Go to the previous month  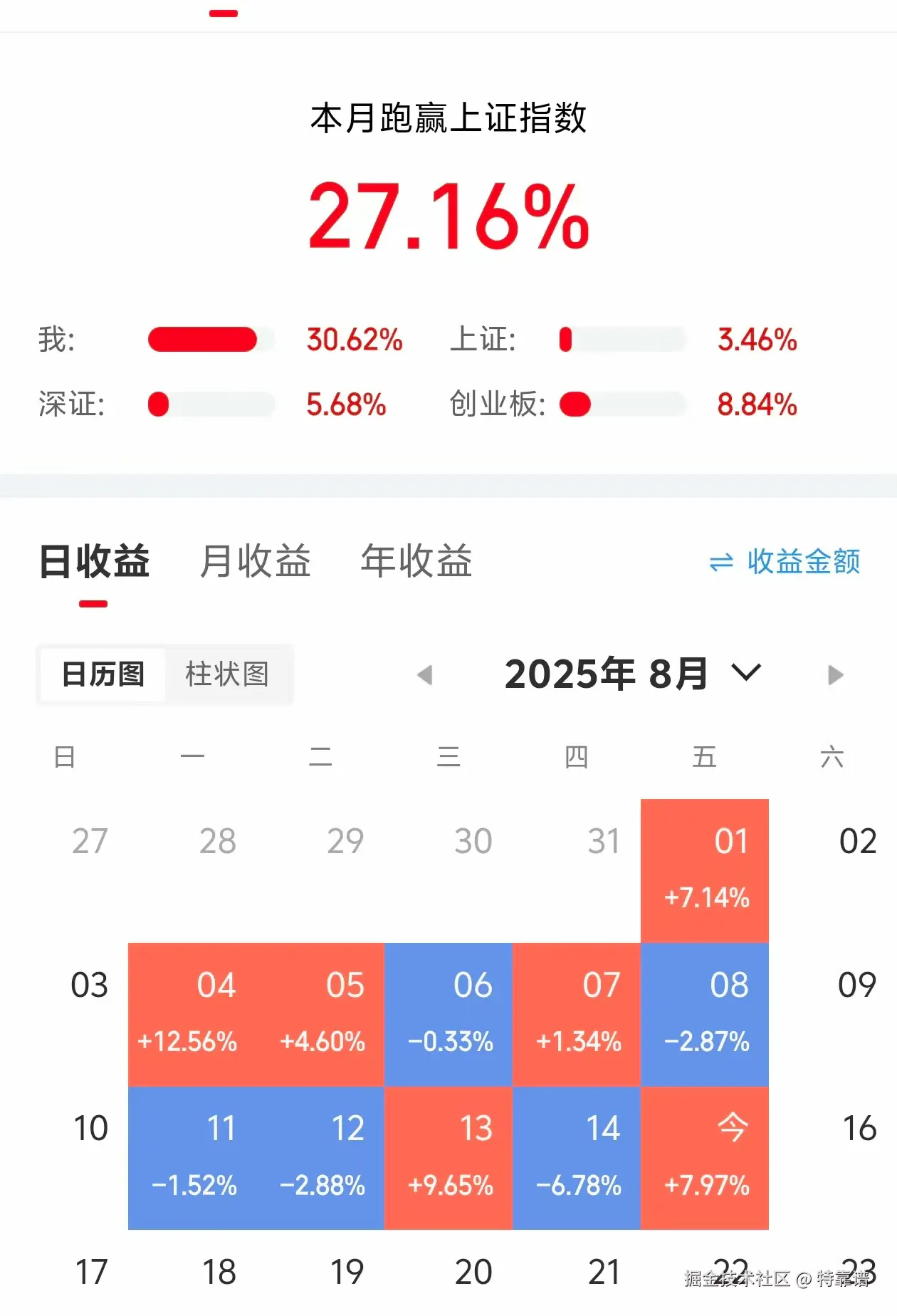pyautogui.click(x=425, y=674)
